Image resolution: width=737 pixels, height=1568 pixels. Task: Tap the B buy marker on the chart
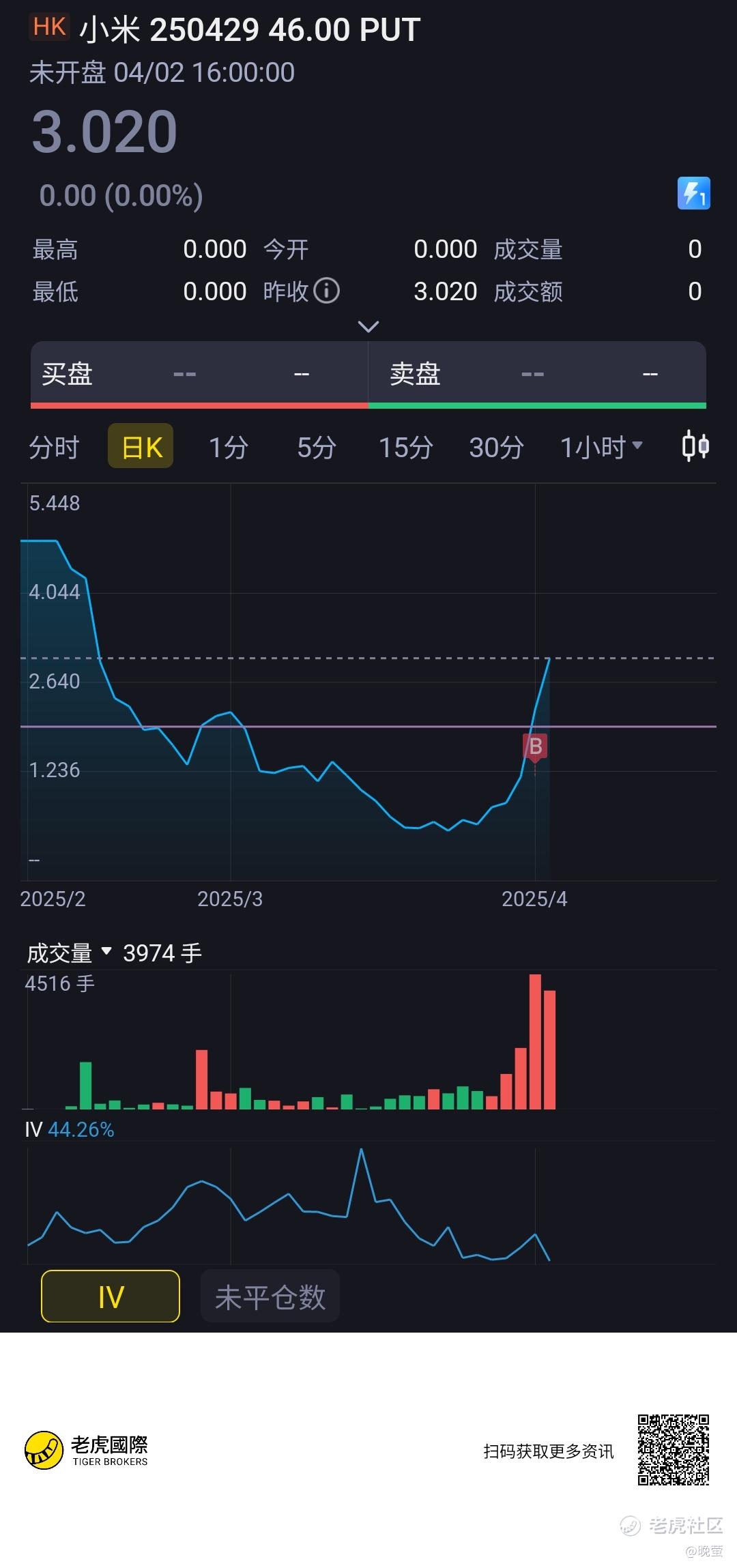(535, 747)
